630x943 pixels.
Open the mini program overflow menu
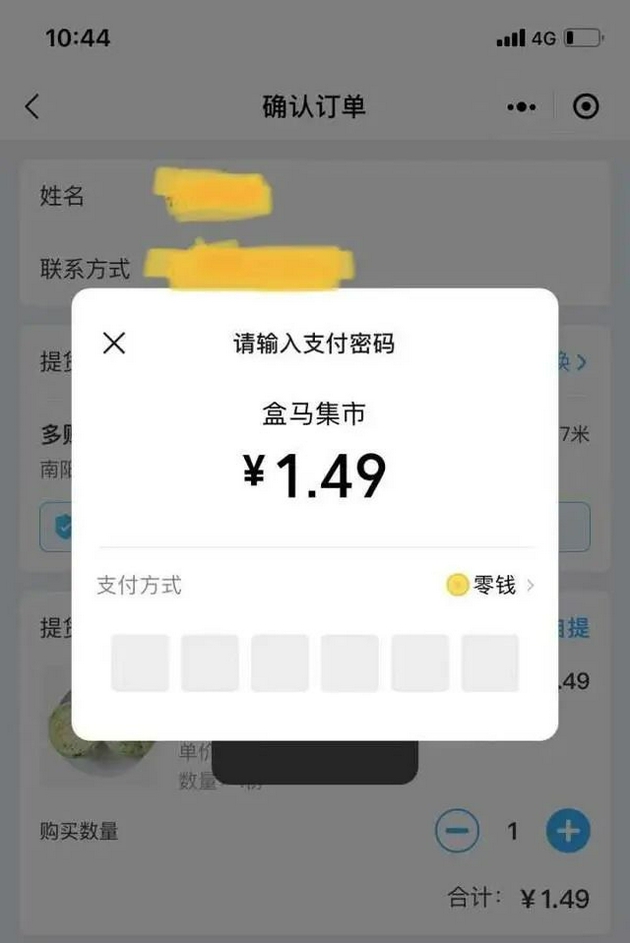(x=521, y=107)
